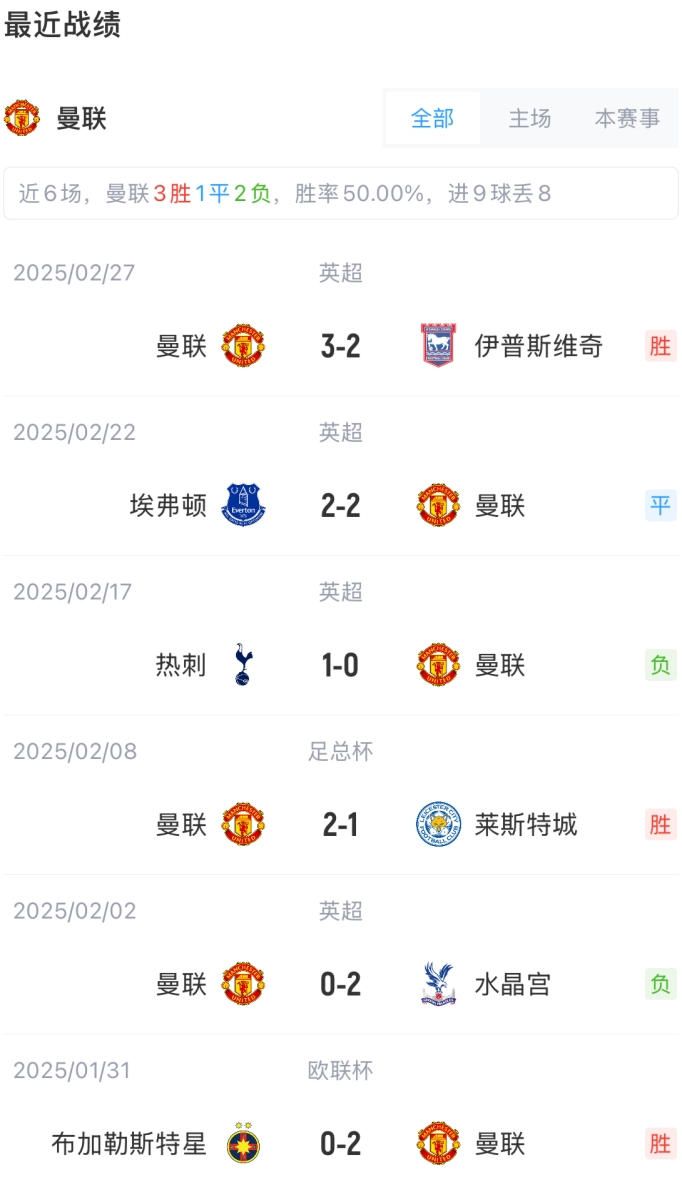The height and width of the screenshot is (1179, 682).
Task: Select the 主场 filter tab
Action: click(529, 119)
